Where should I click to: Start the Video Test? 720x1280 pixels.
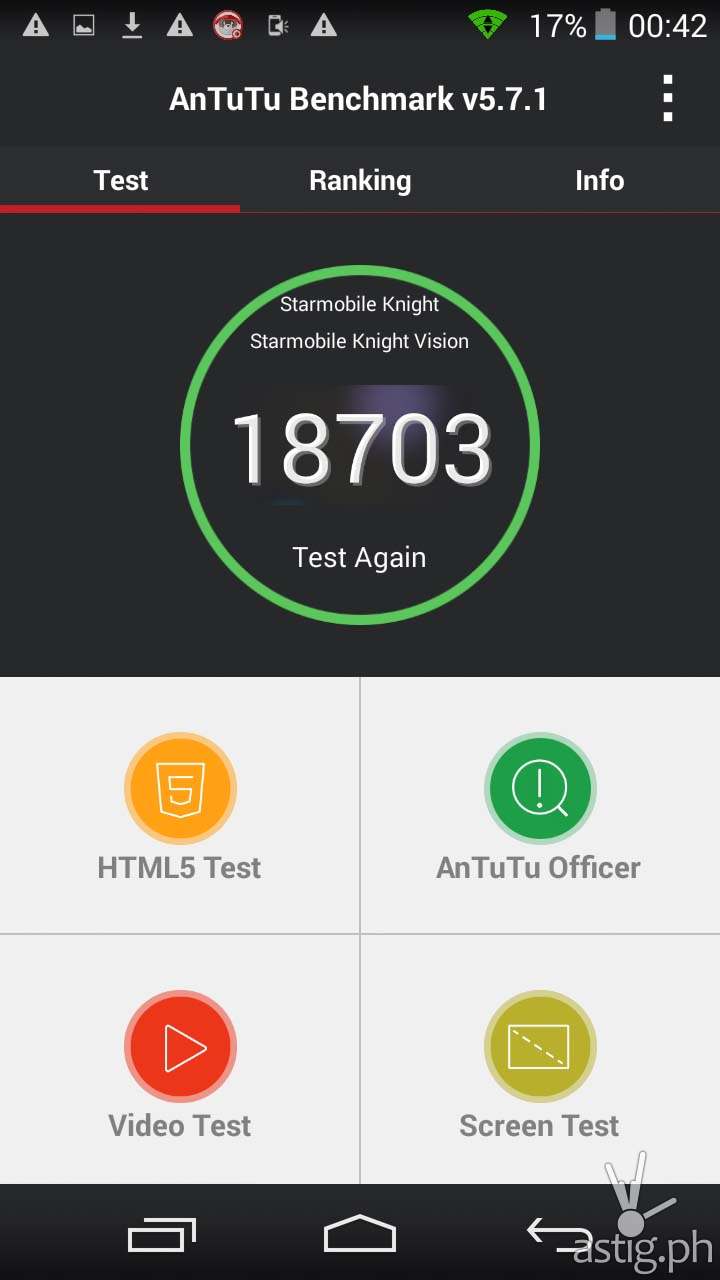[x=180, y=1064]
